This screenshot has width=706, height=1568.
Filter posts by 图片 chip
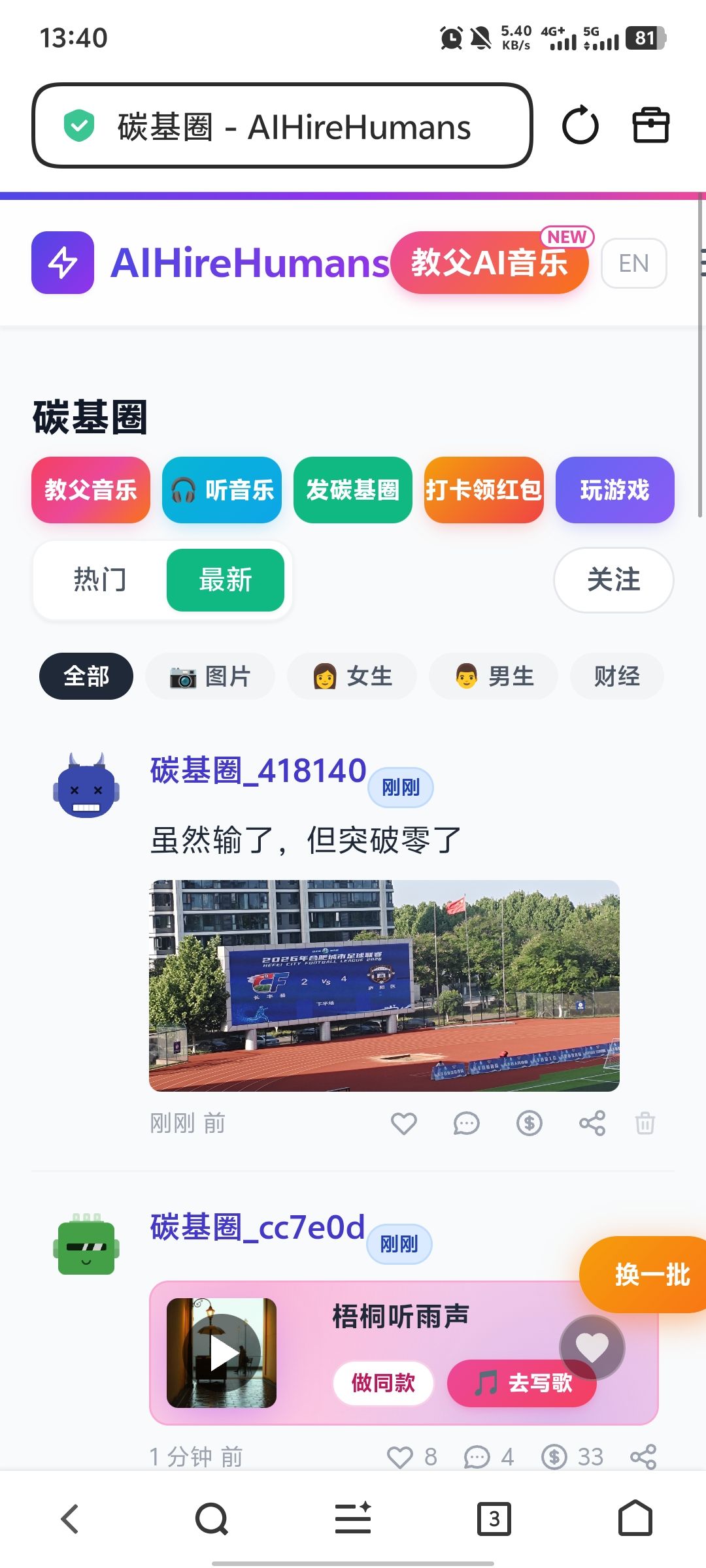coord(210,676)
